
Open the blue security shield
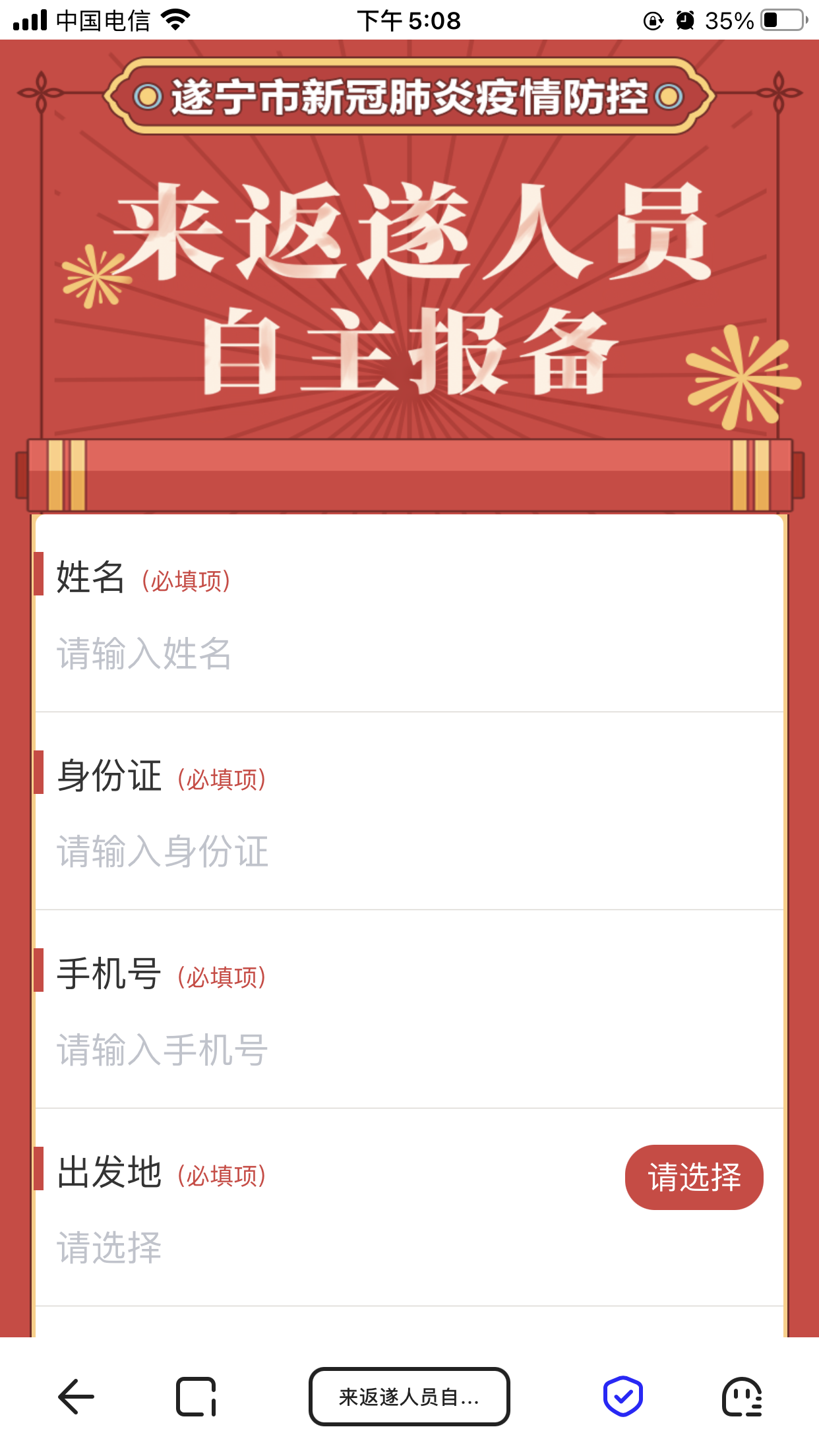pos(622,1397)
